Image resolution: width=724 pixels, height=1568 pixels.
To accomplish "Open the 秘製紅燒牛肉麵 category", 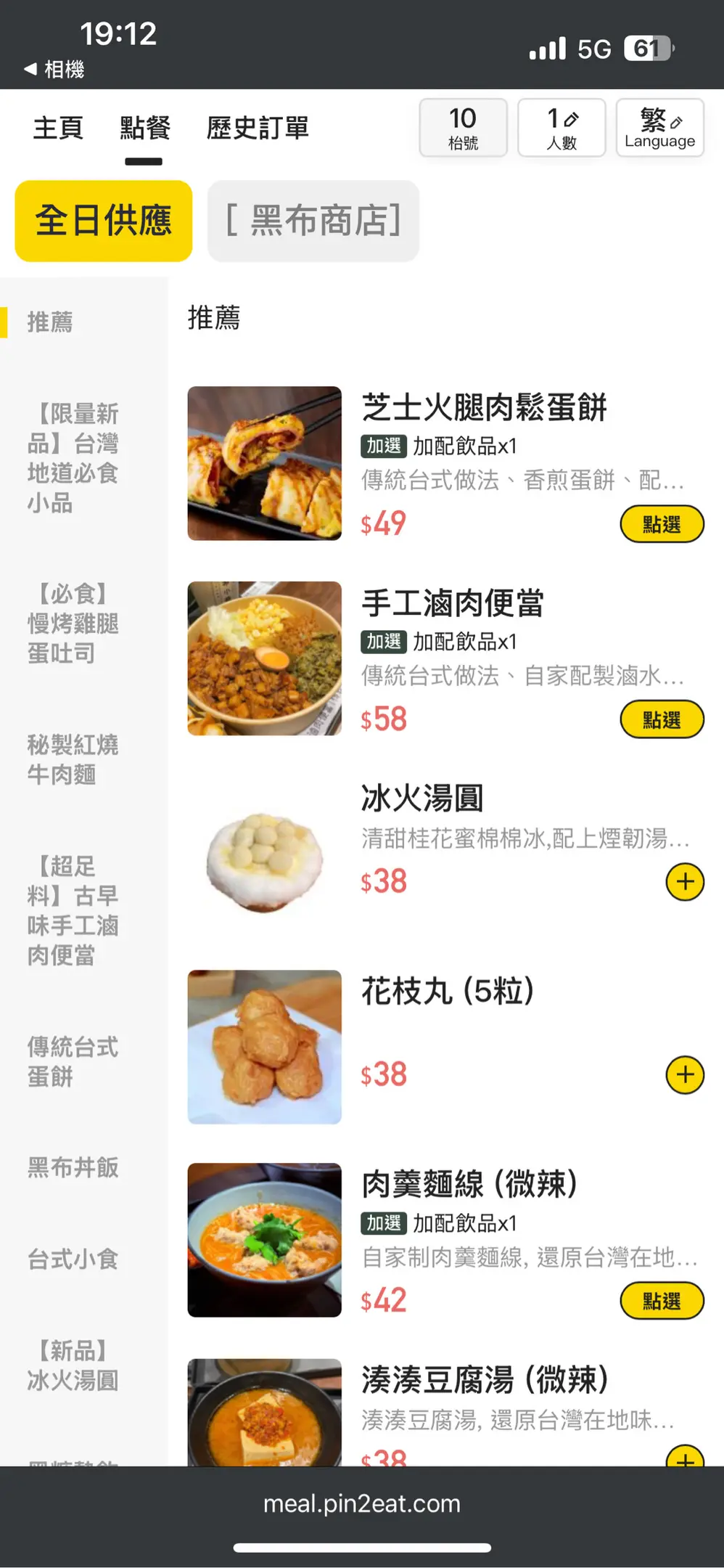I will 73,759.
